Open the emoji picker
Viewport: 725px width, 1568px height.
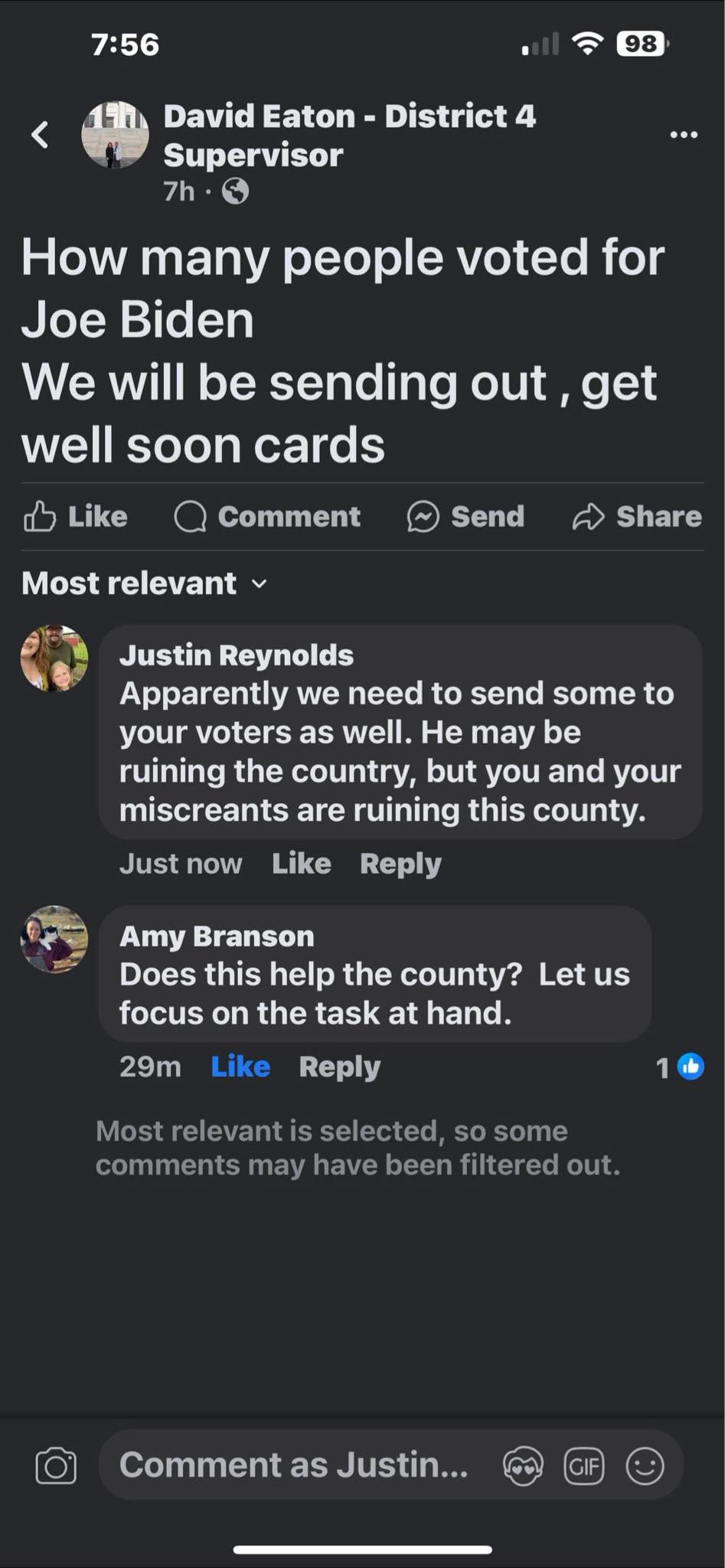coord(645,1465)
